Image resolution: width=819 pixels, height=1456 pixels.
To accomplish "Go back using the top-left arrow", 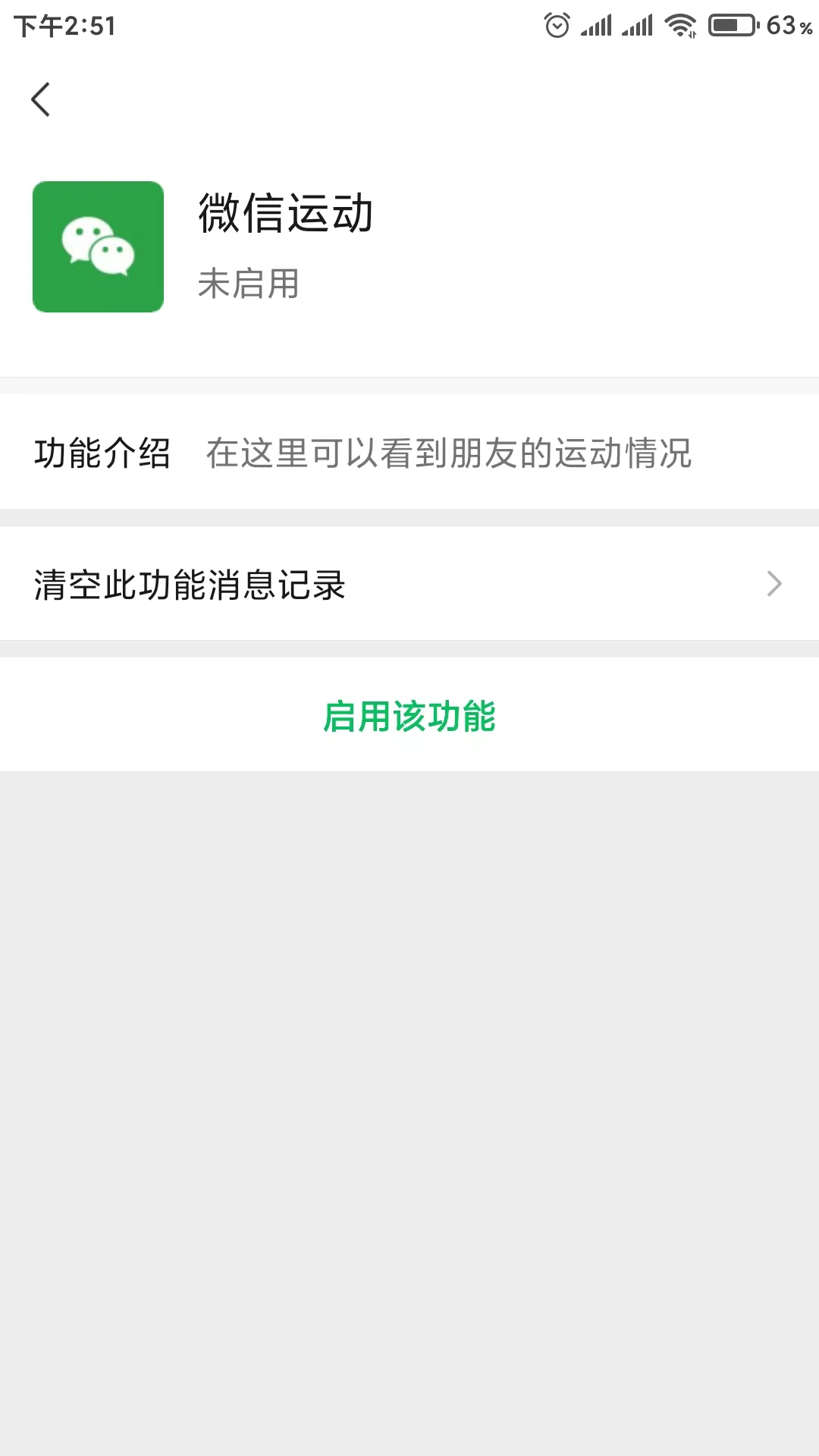I will pos(40,99).
